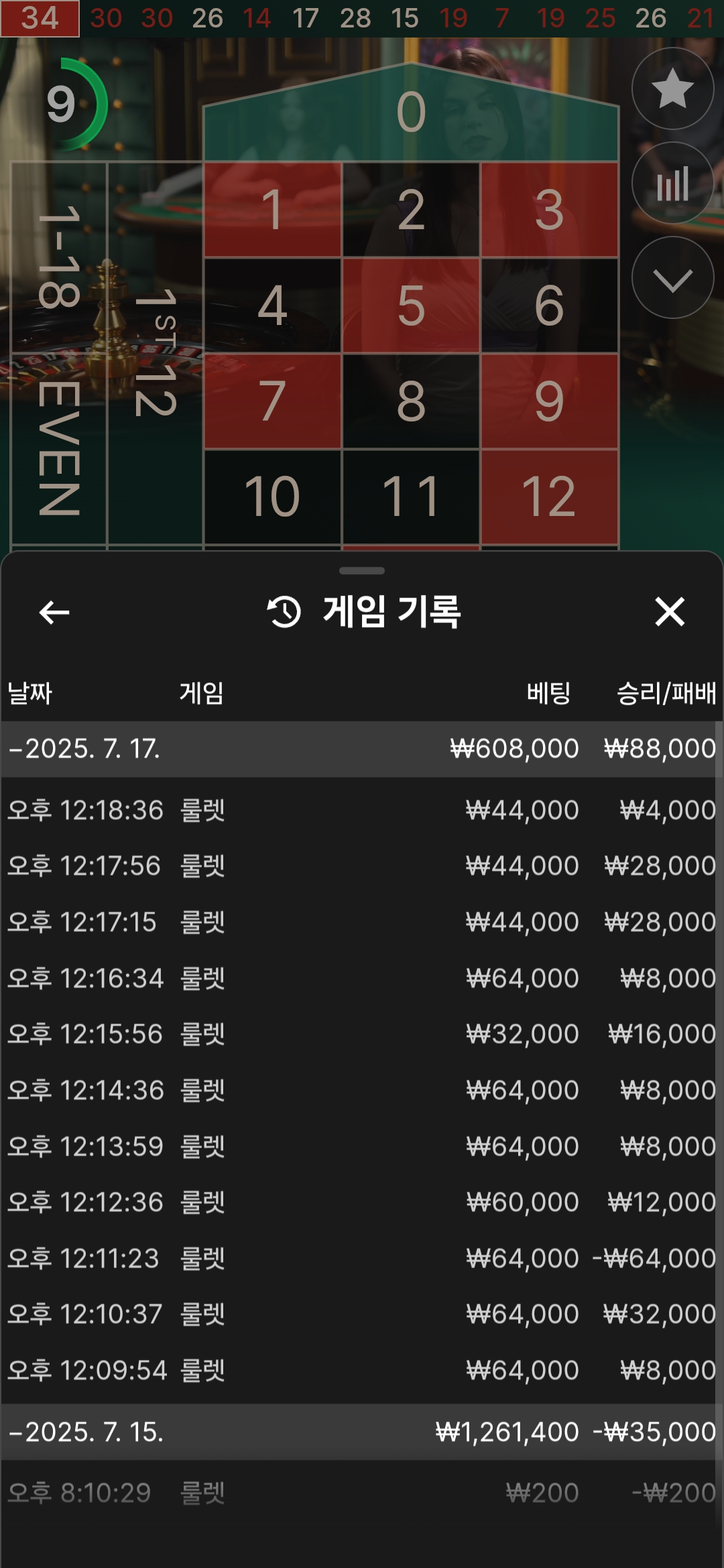Open the favorites star button

click(672, 88)
